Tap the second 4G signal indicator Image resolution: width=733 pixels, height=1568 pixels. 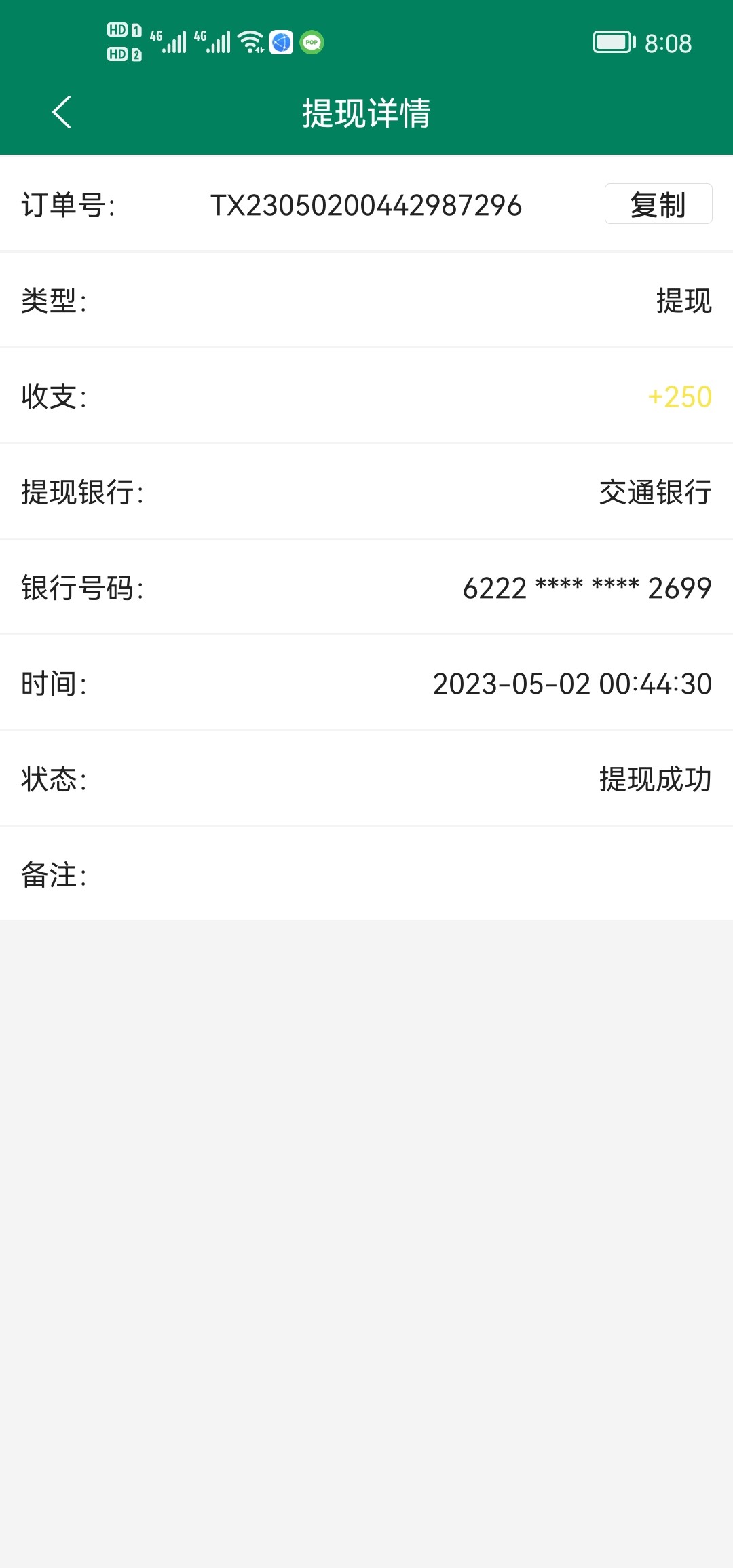(x=215, y=42)
